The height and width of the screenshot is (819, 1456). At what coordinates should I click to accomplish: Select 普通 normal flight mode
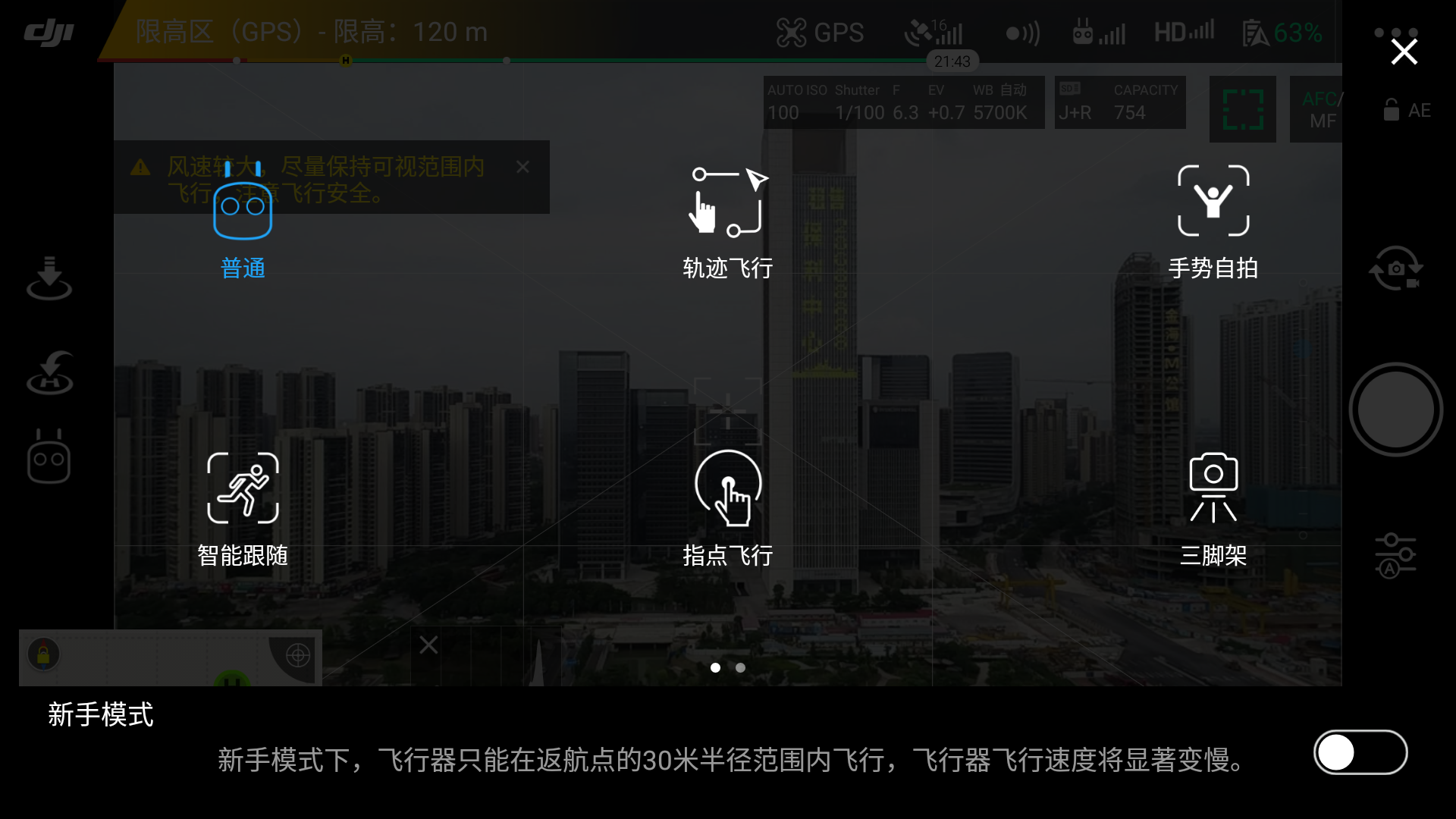243,220
